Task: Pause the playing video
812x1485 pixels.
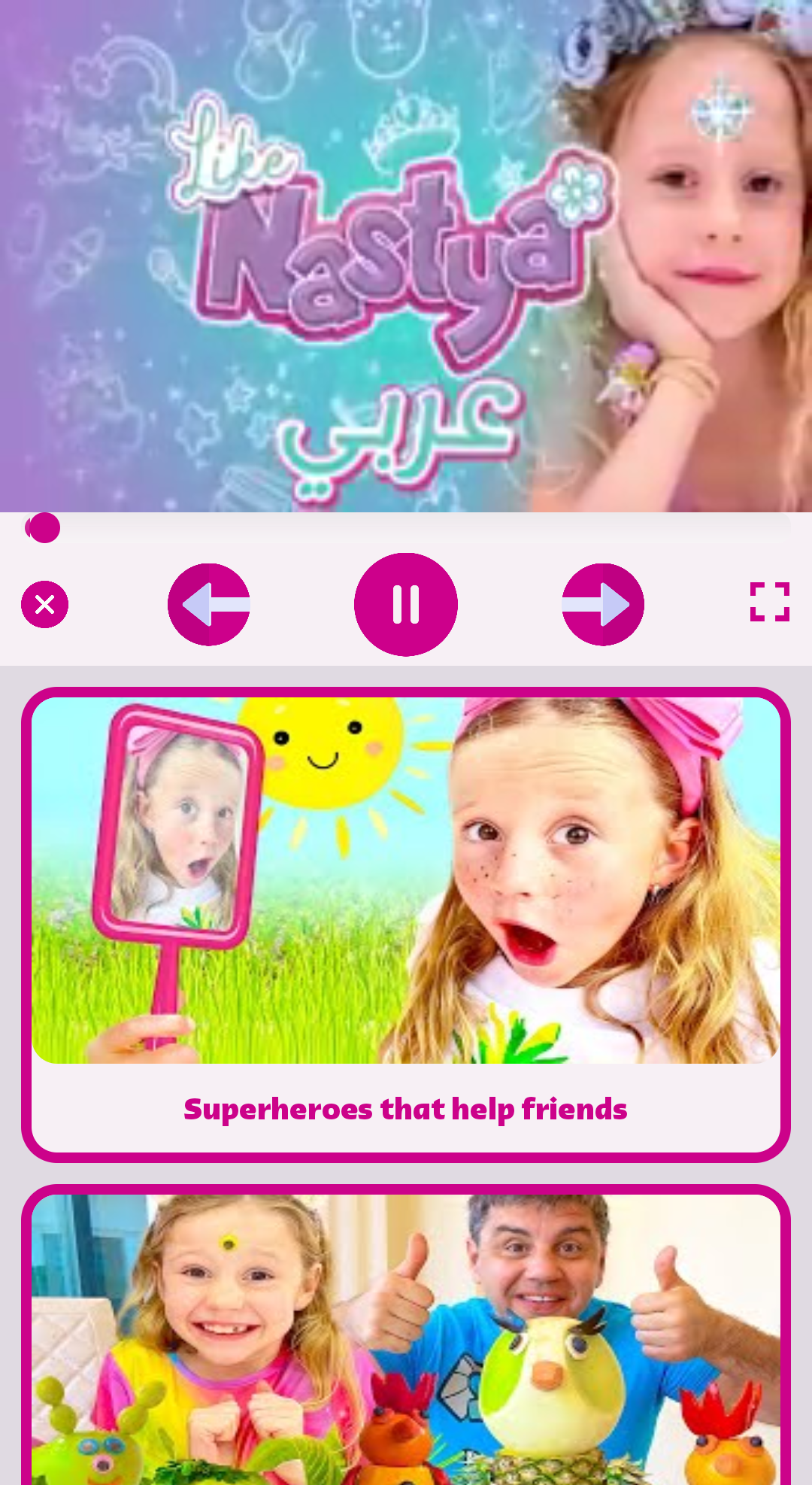Action: pos(405,604)
